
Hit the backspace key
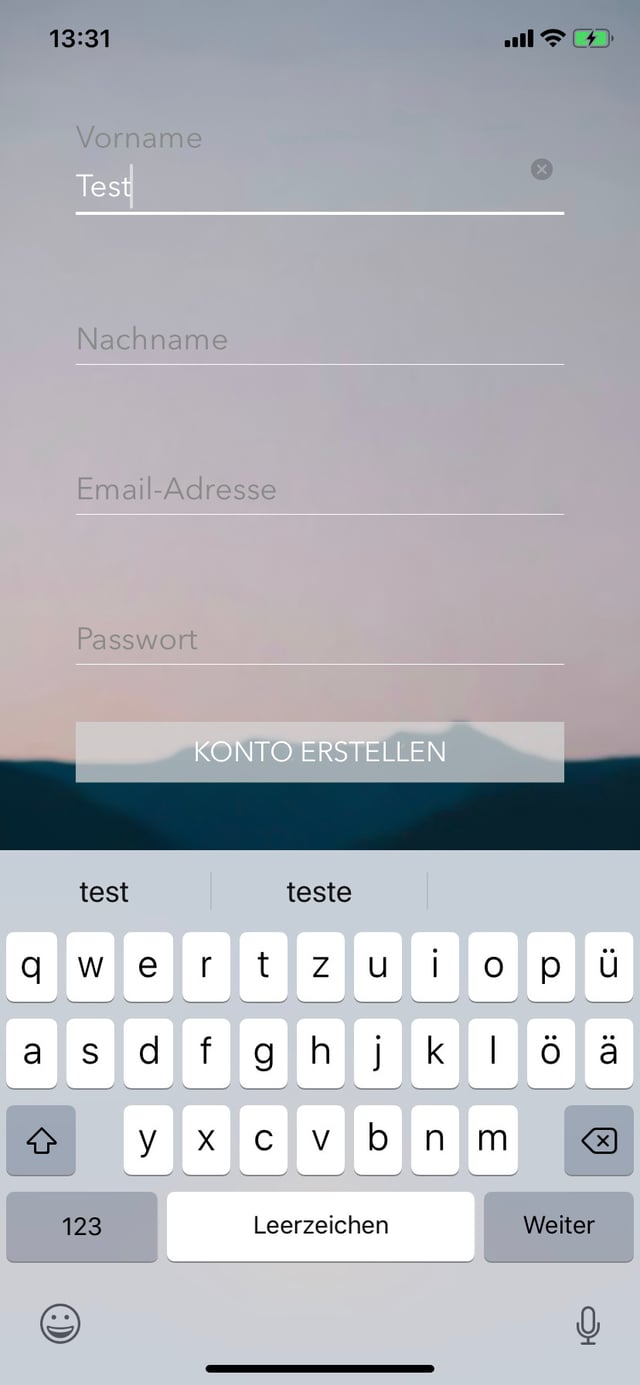(598, 1140)
